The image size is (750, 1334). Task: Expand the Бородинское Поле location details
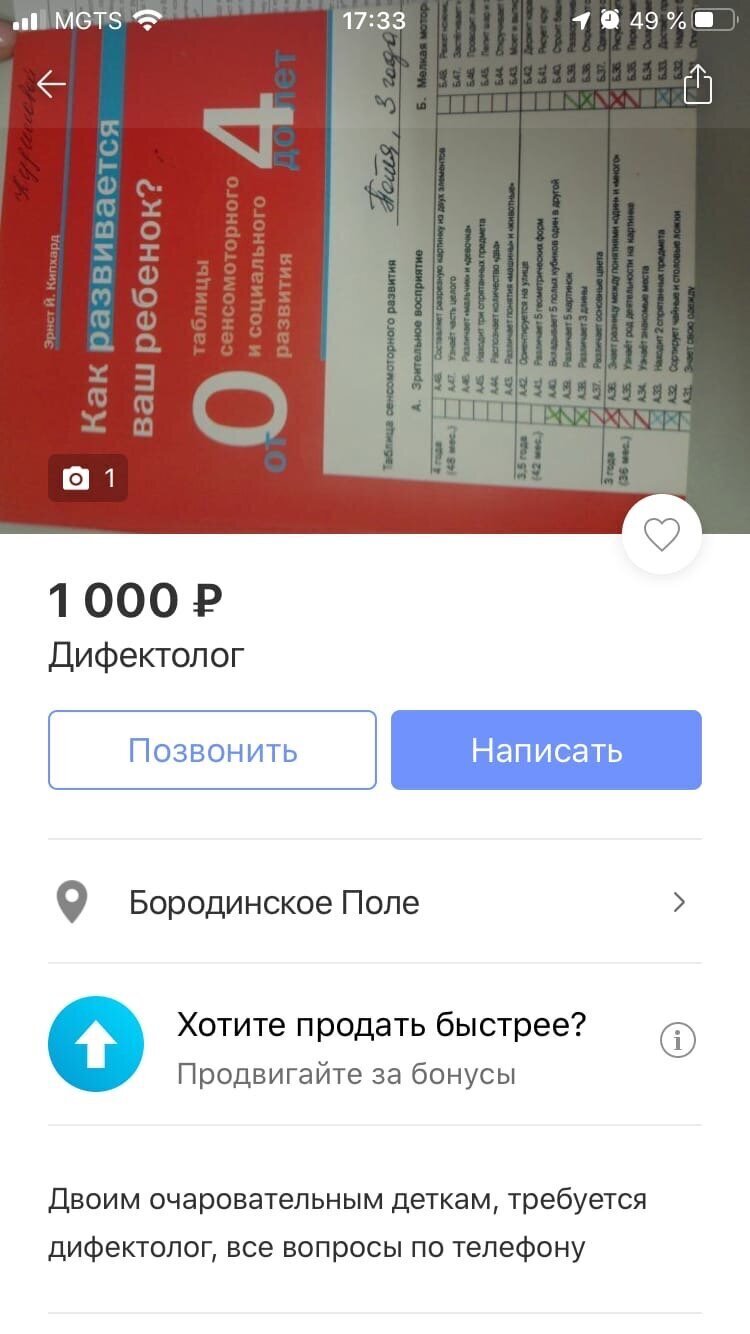click(273, 901)
